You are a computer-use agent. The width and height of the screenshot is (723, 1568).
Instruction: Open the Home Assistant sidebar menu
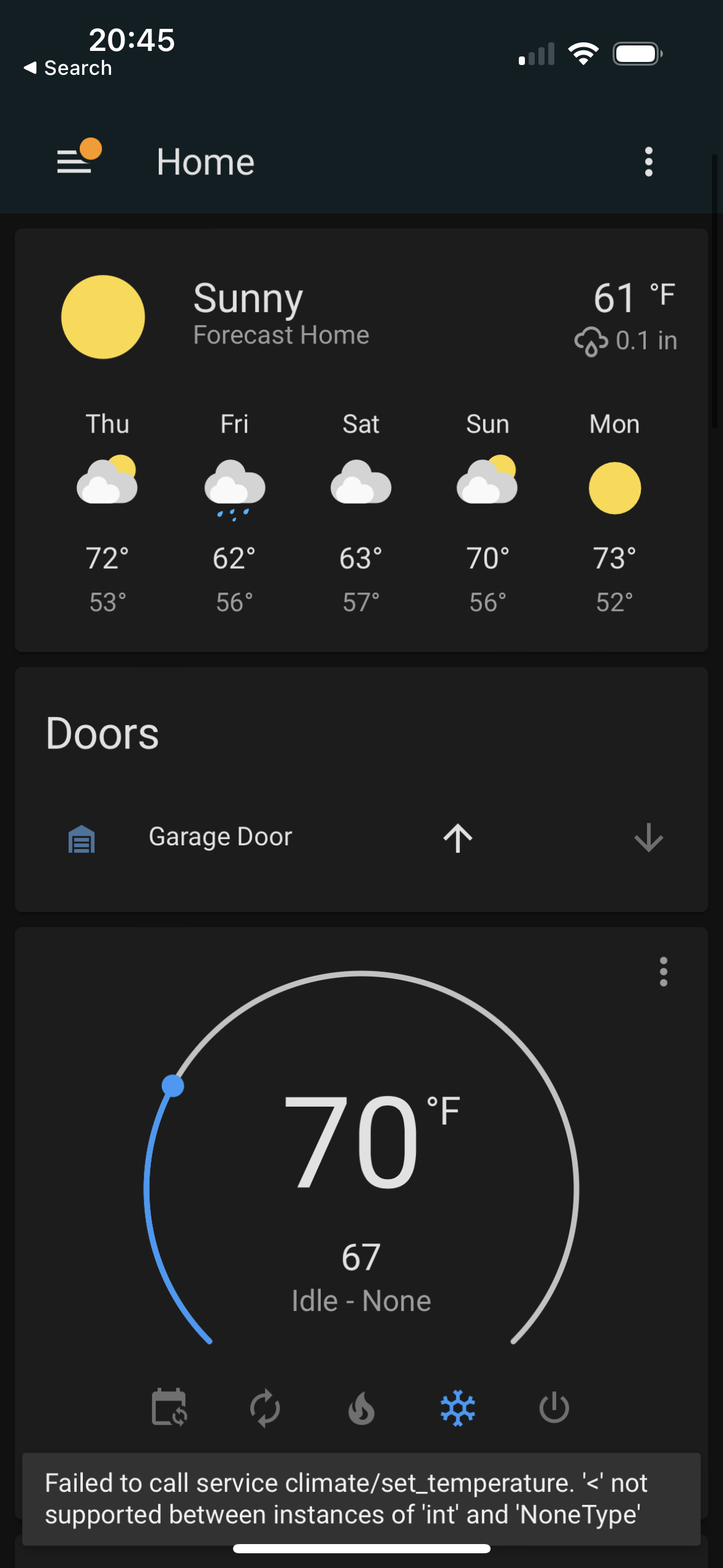75,161
